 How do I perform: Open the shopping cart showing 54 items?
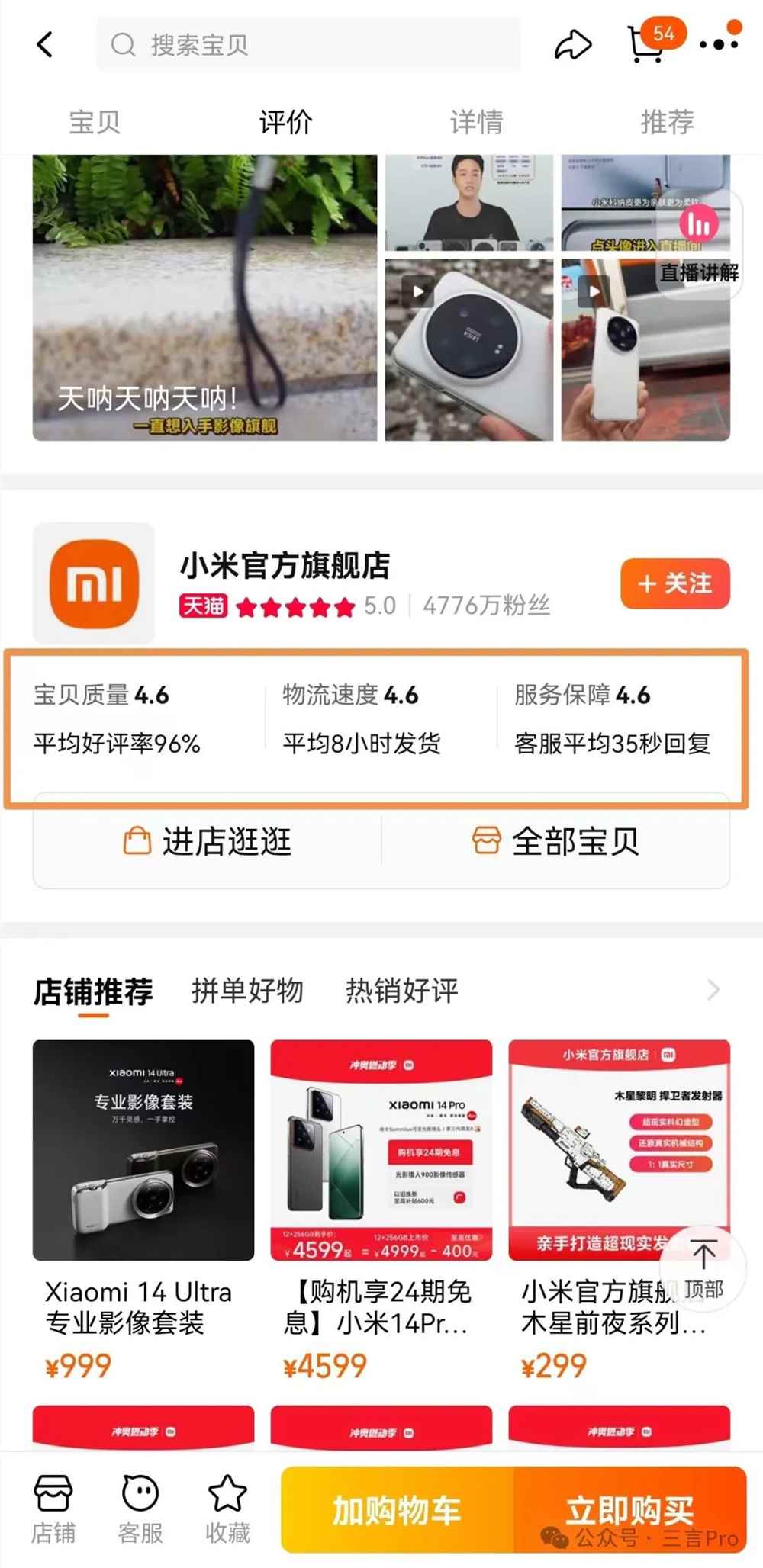[x=645, y=43]
